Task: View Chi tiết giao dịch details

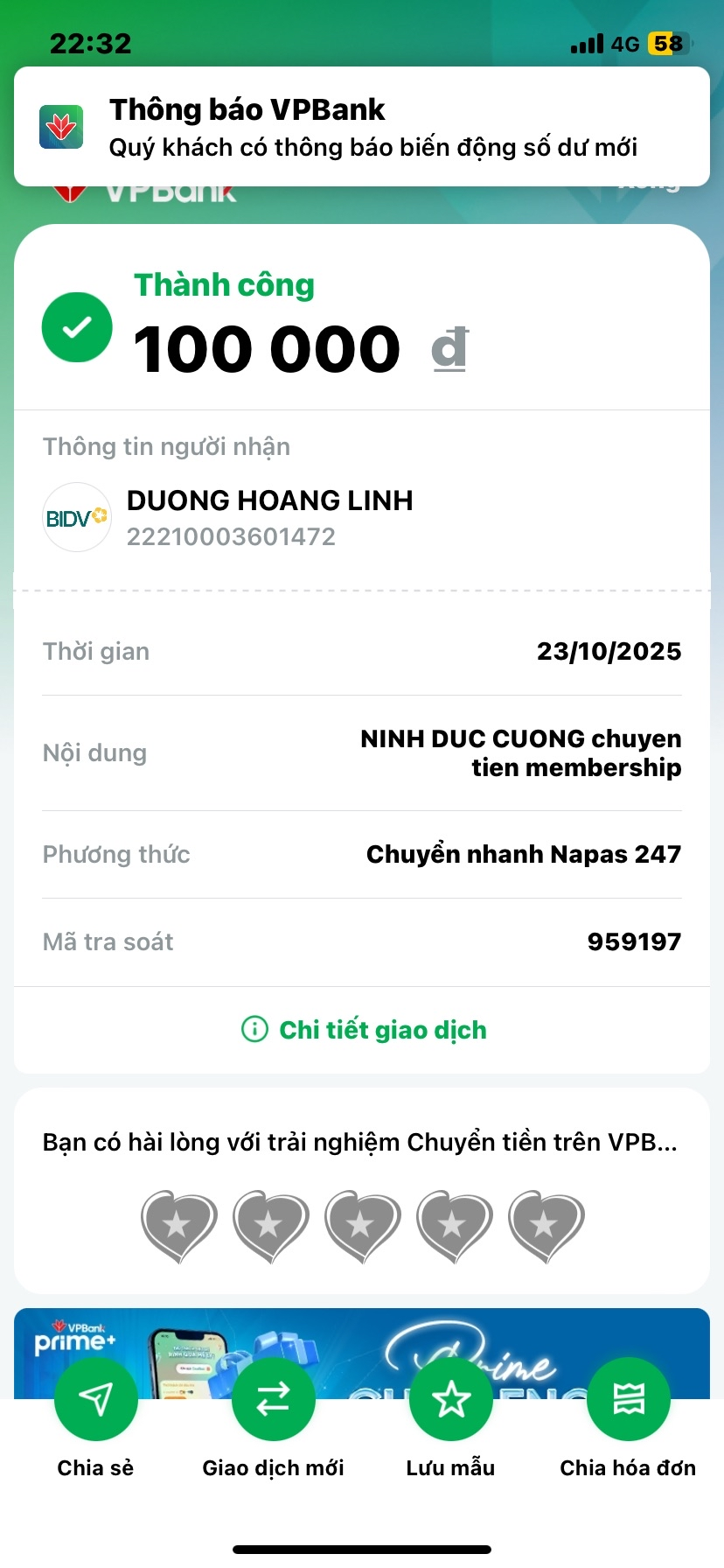Action: (364, 1030)
